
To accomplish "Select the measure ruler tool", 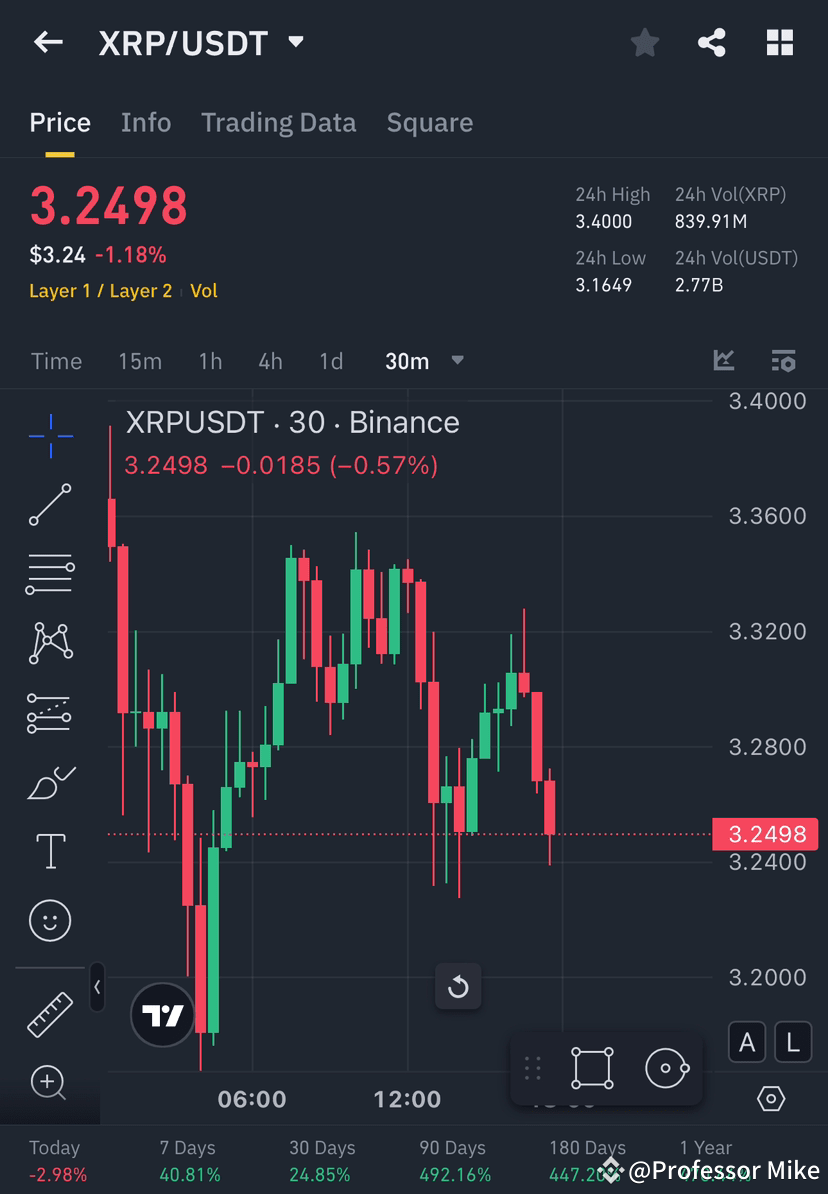I will click(50, 1013).
